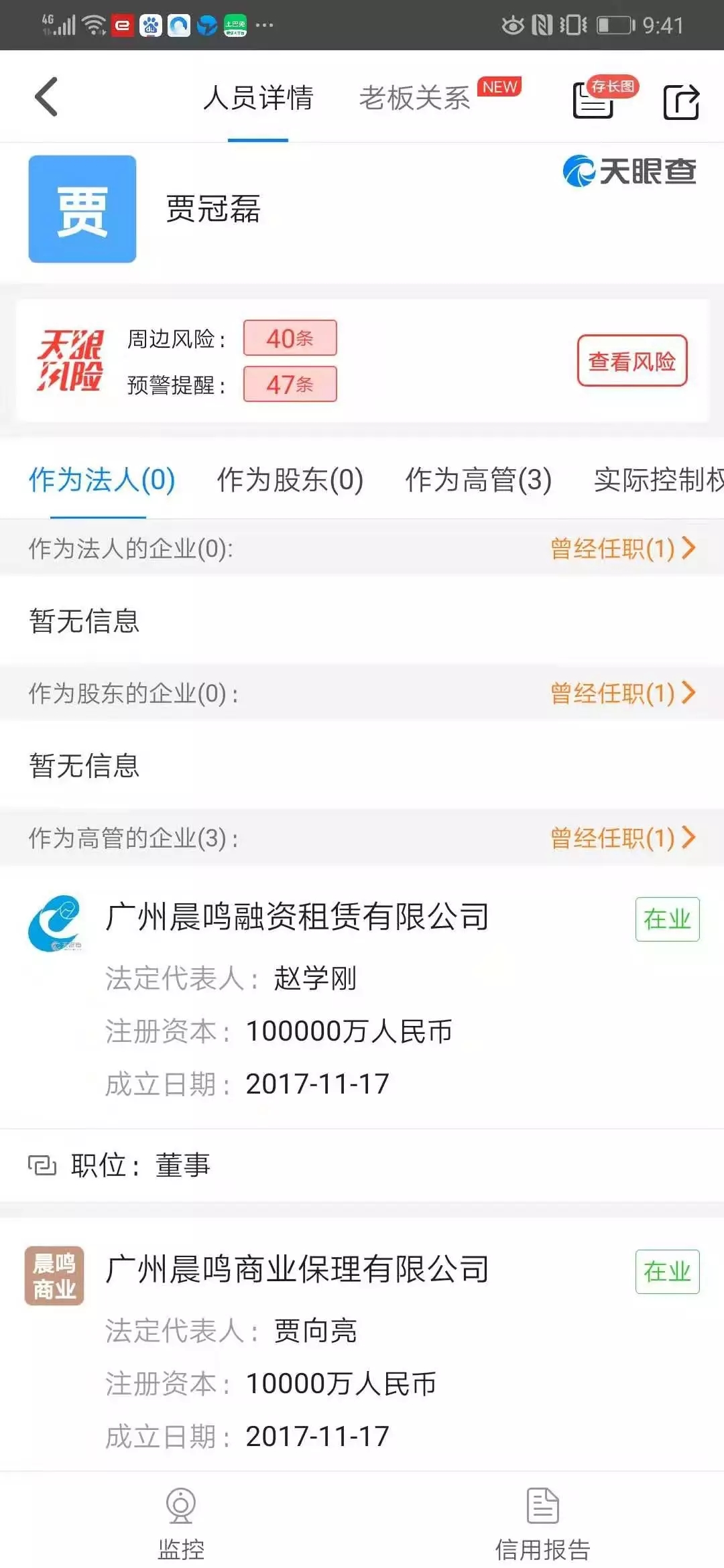
Task: Go back using the top-left arrow
Action: [46, 97]
